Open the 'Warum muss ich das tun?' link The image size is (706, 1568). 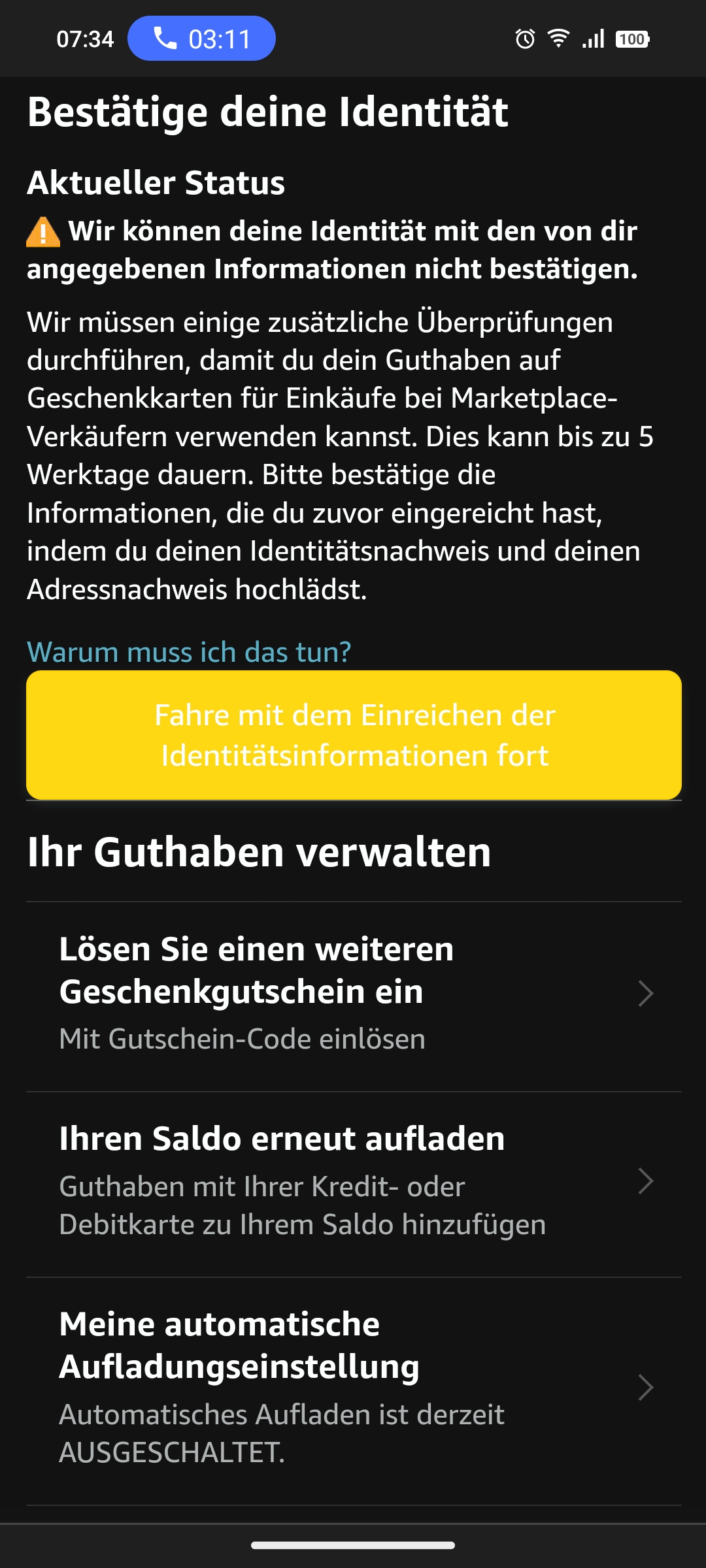pos(189,652)
